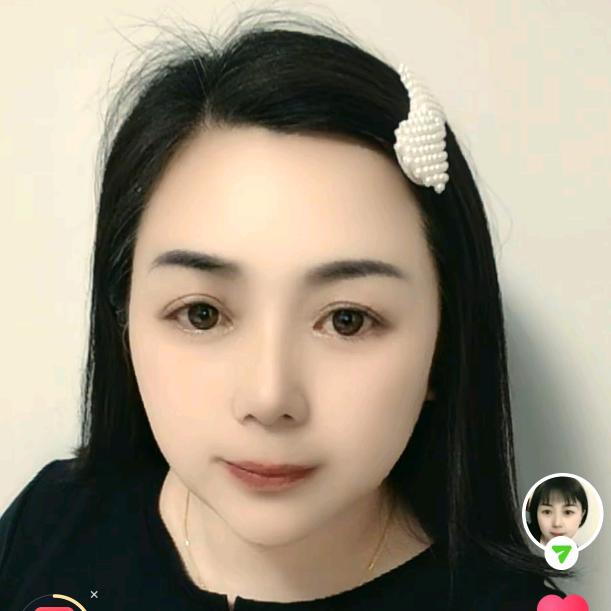
Task: Open the red envelope progress widget
Action: [55, 603]
